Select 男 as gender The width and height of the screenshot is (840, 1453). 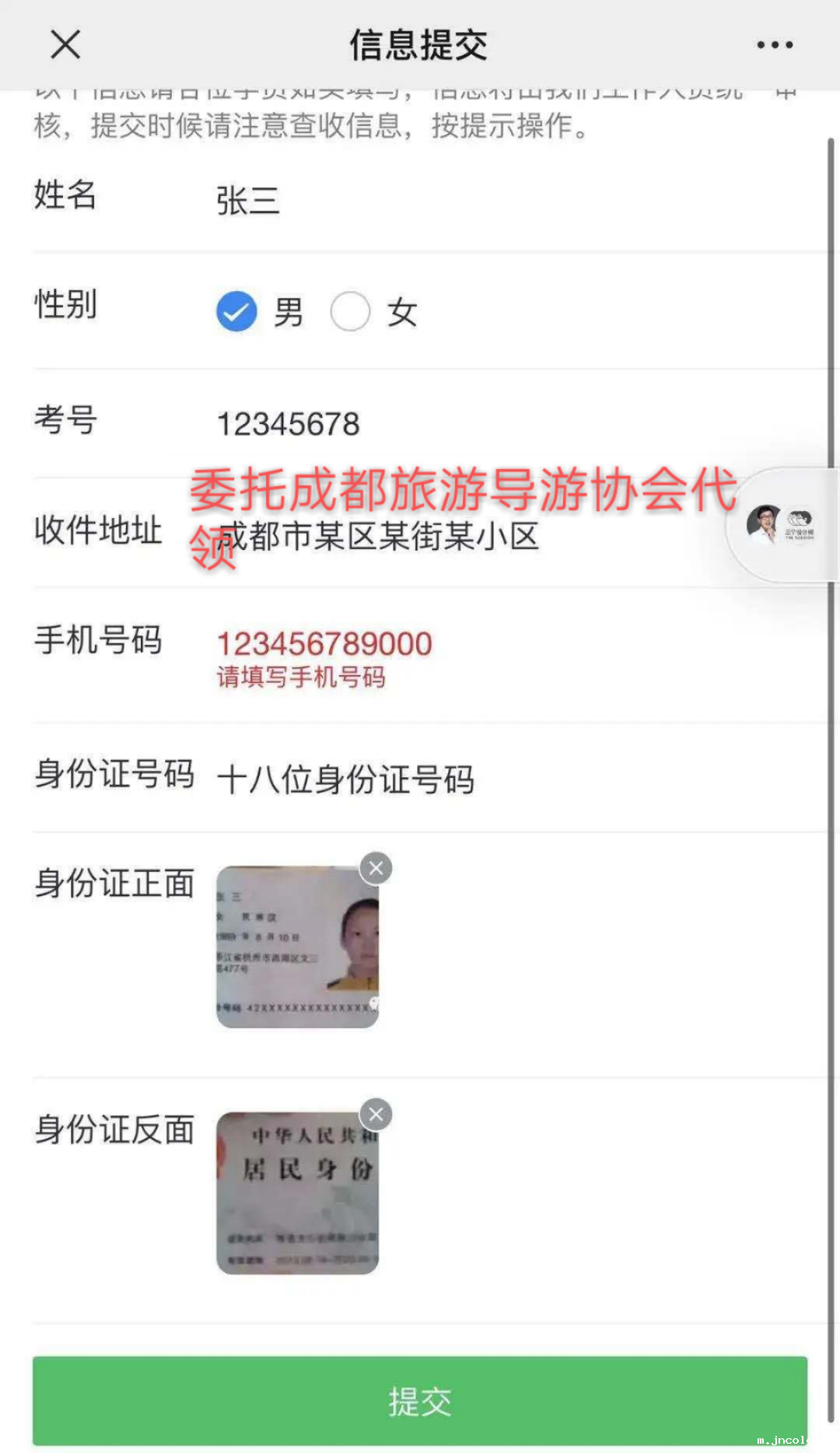[x=236, y=312]
